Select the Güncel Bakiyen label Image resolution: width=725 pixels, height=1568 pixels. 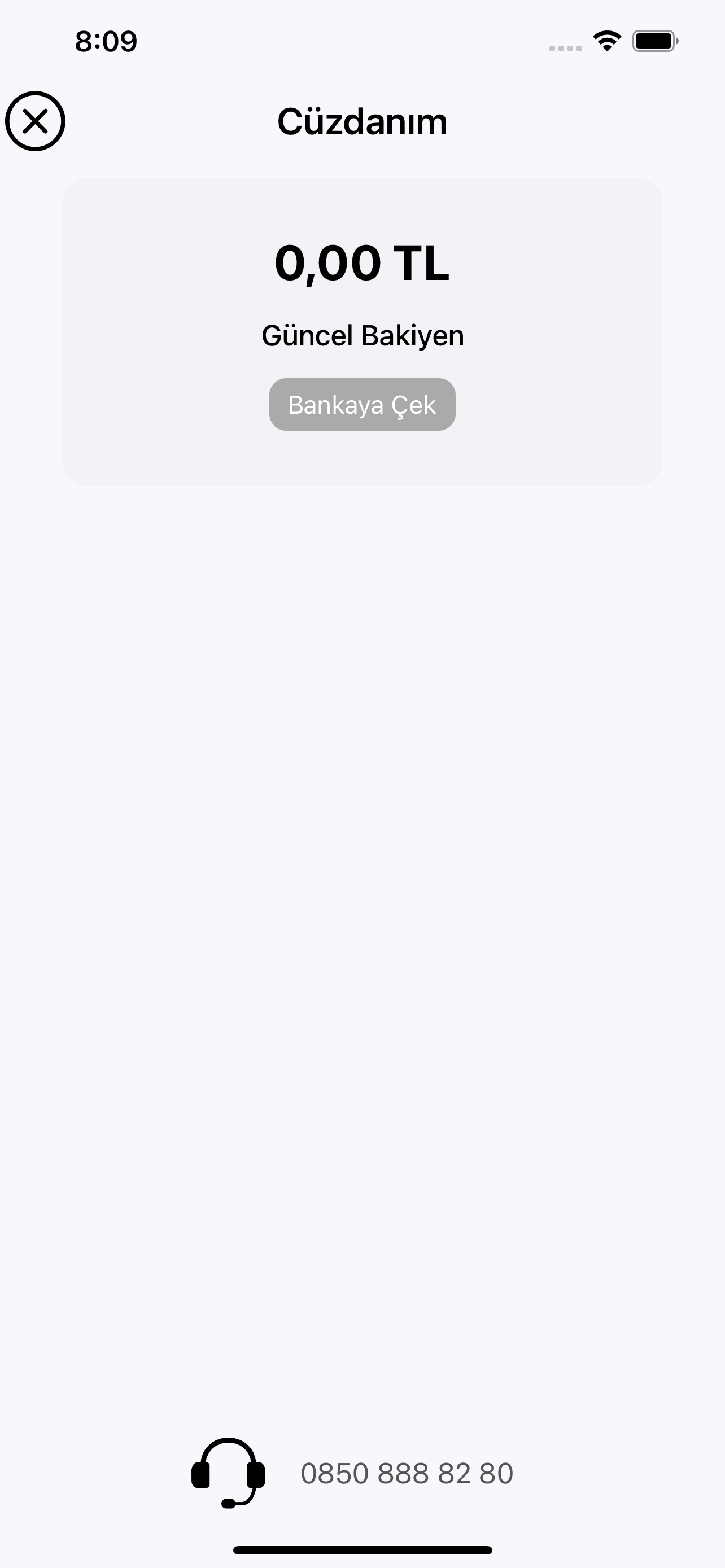pyautogui.click(x=363, y=335)
